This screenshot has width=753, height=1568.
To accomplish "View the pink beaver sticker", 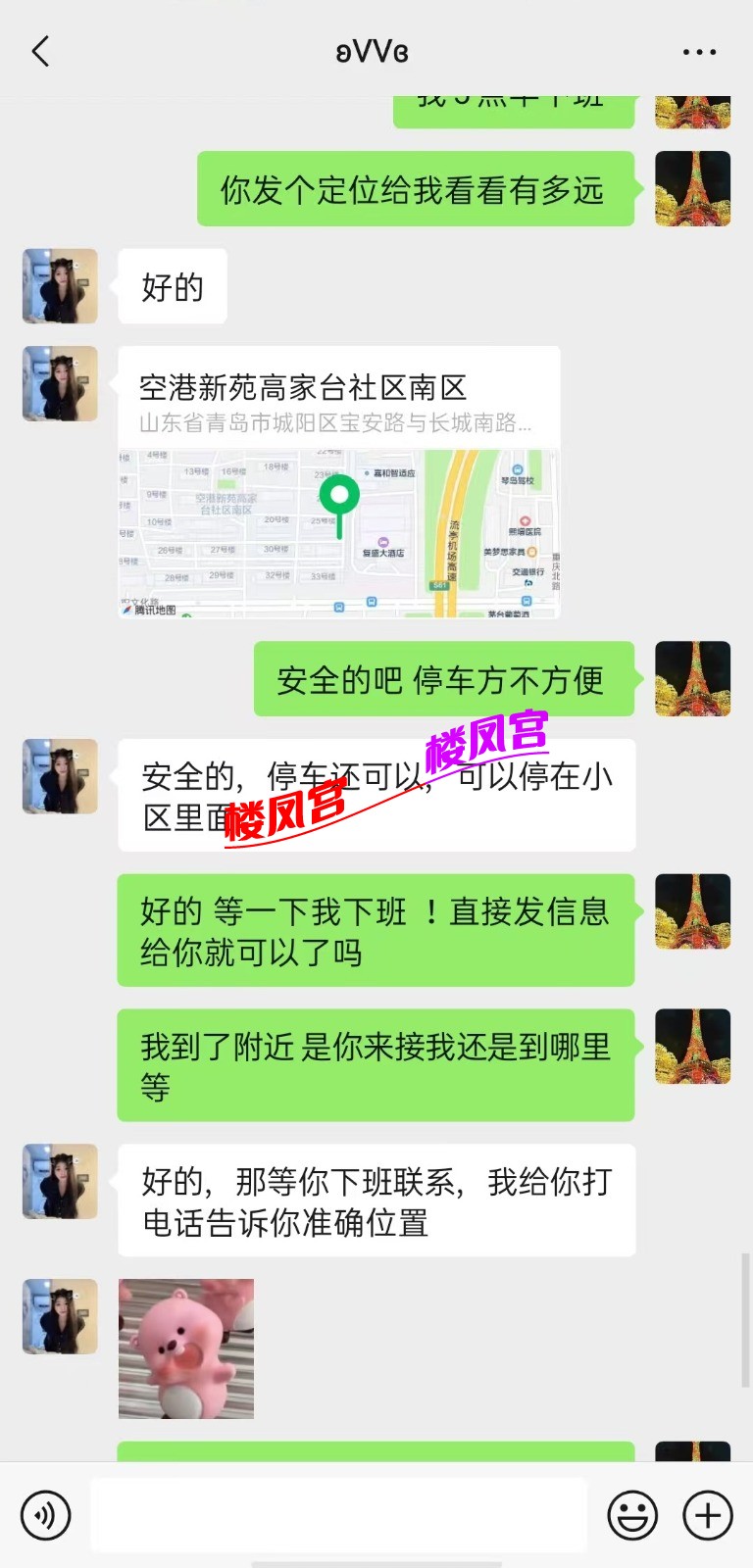I will 186,1348.
